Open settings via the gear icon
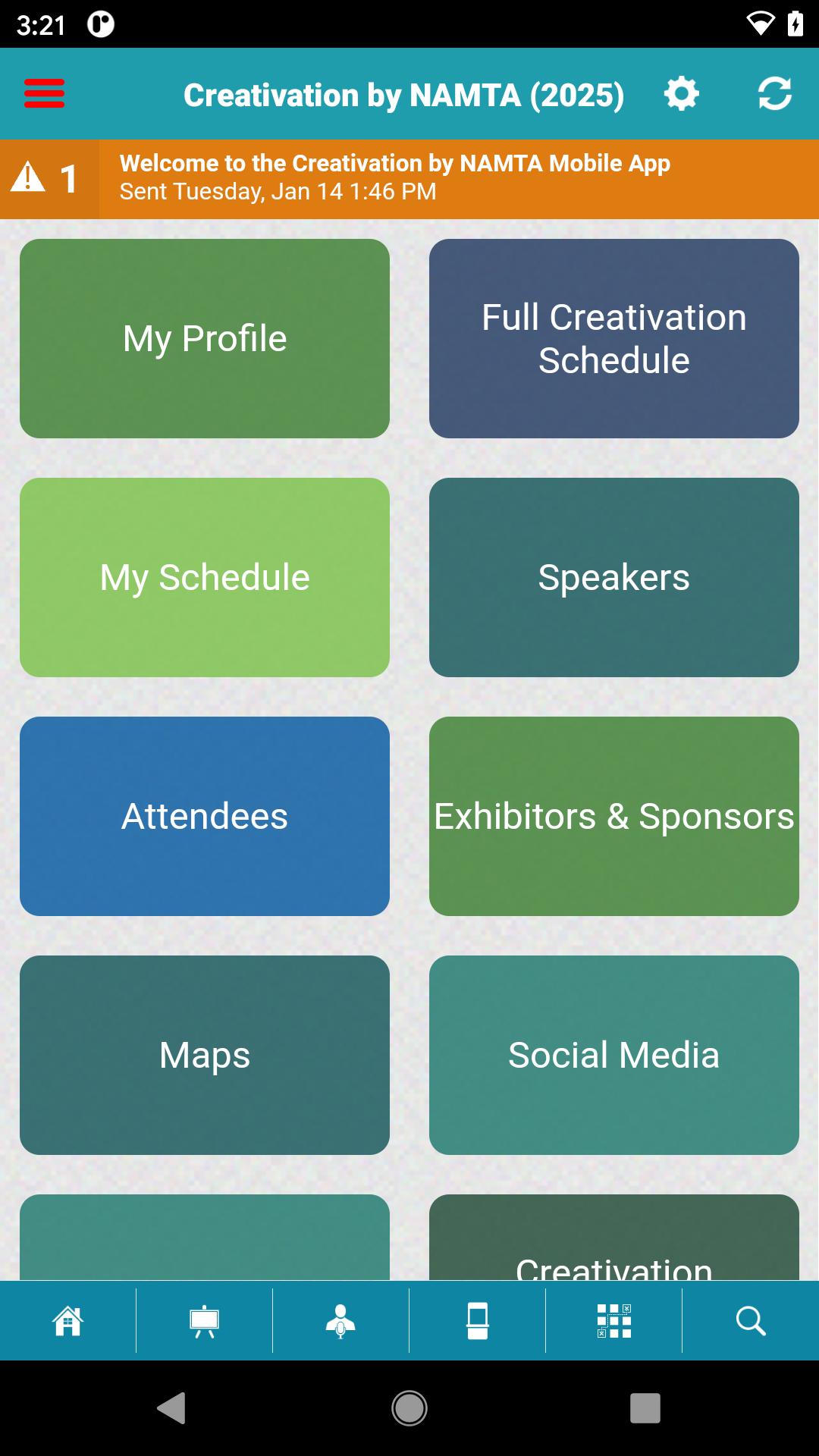Screen dimensions: 819x1456 681,93
